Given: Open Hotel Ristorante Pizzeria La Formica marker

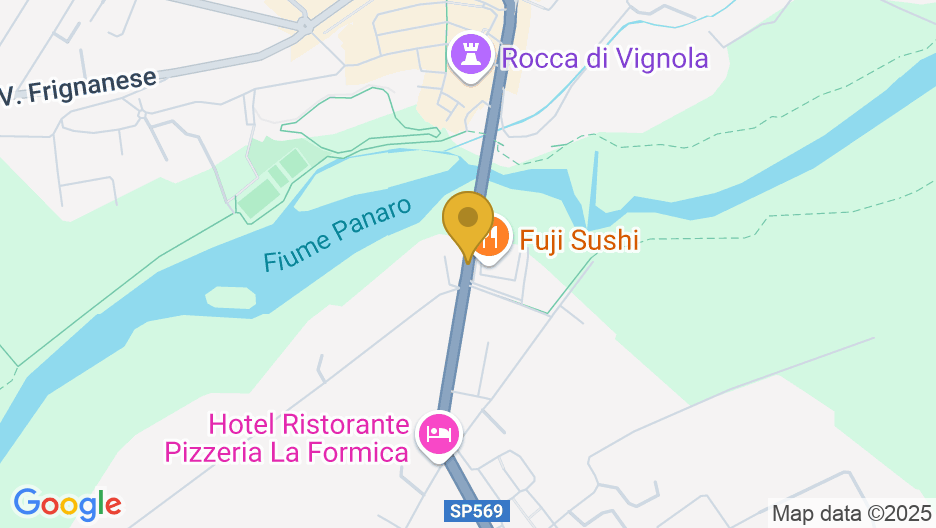Looking at the screenshot, I should click(x=440, y=435).
